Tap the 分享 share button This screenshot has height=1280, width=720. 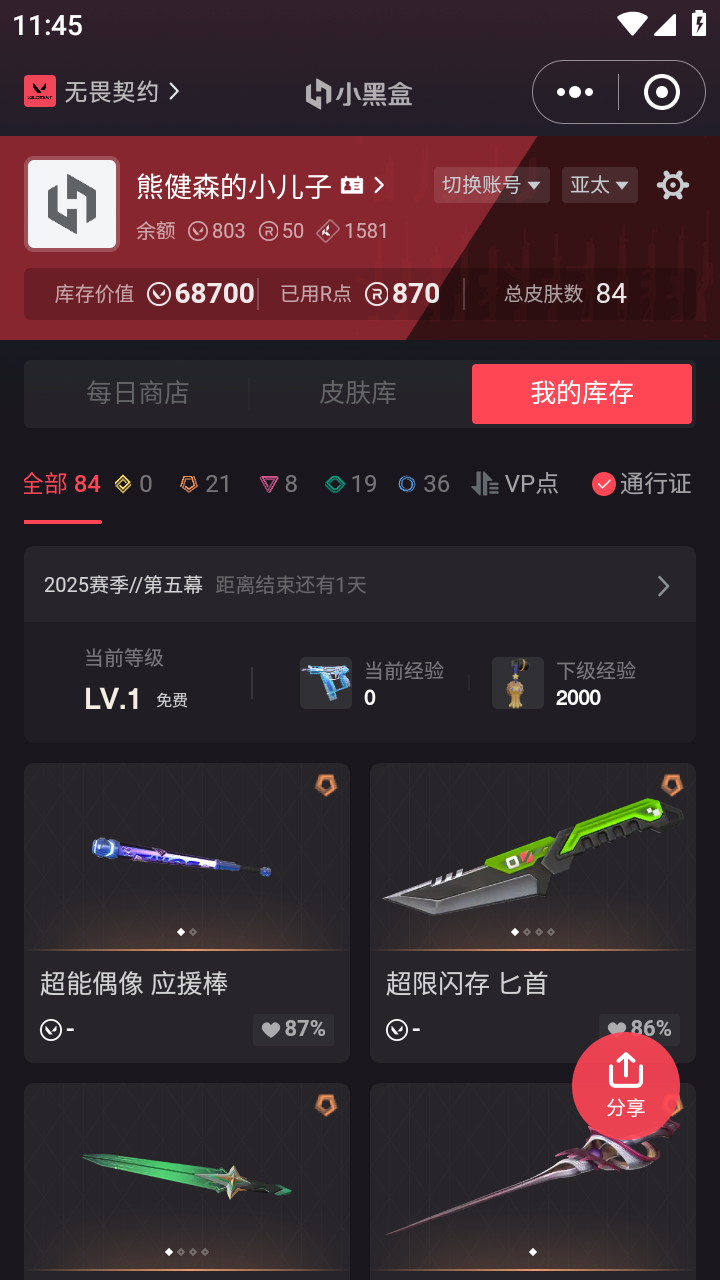[626, 1086]
